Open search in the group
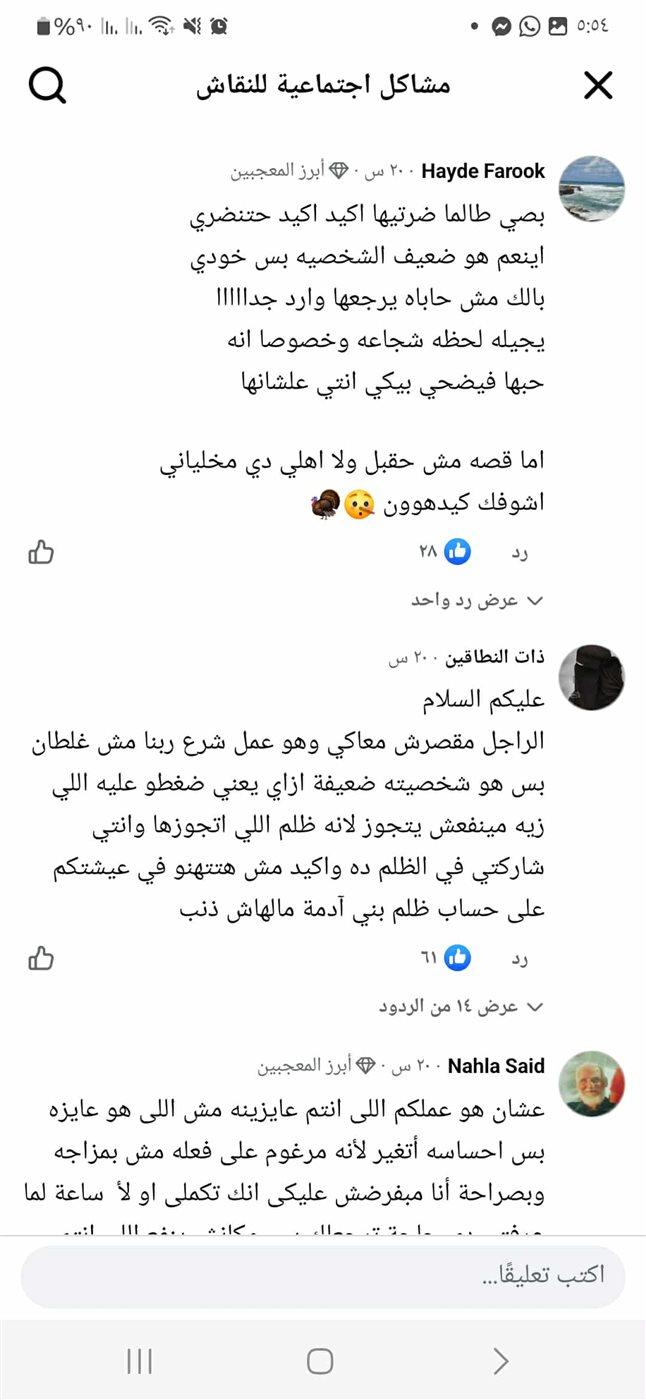 (x=46, y=87)
